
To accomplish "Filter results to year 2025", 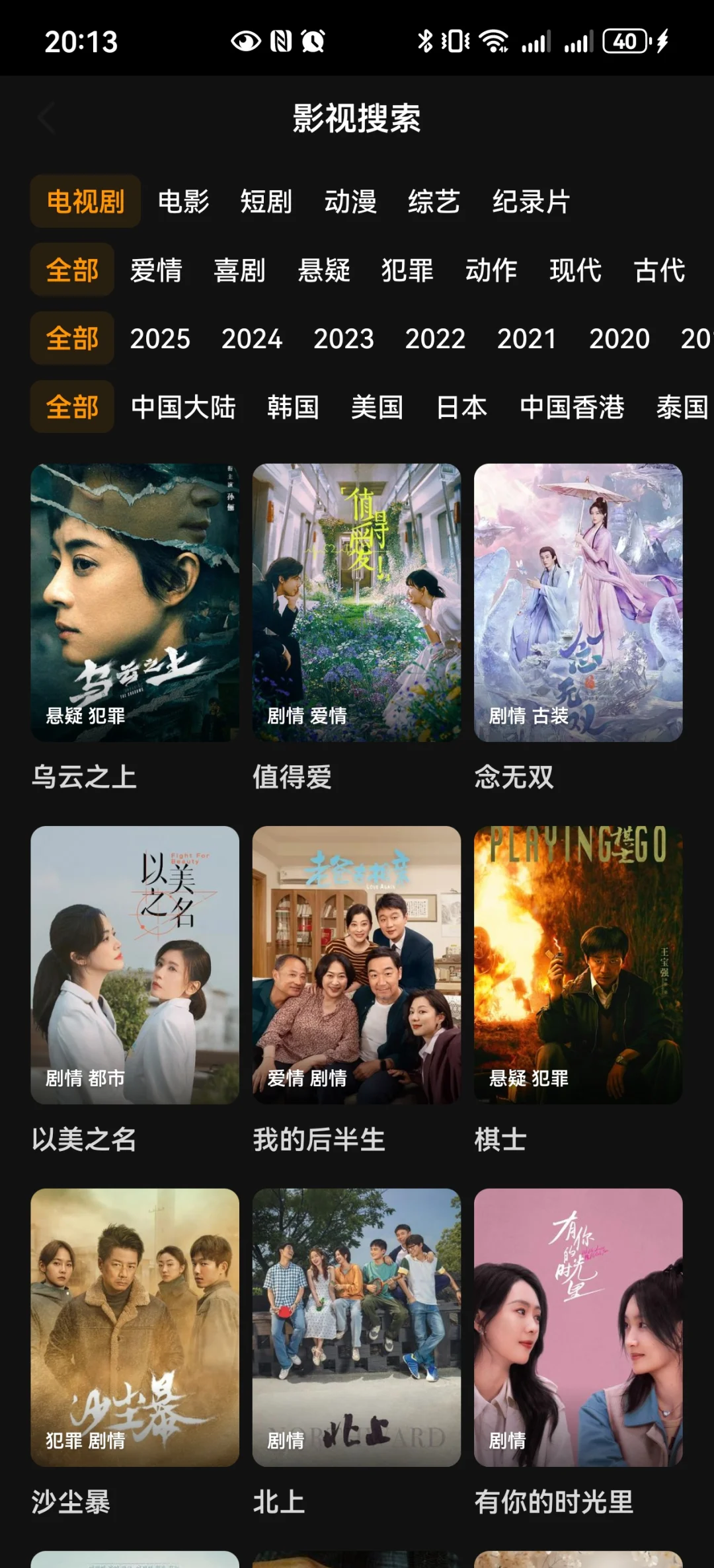I will click(x=160, y=339).
